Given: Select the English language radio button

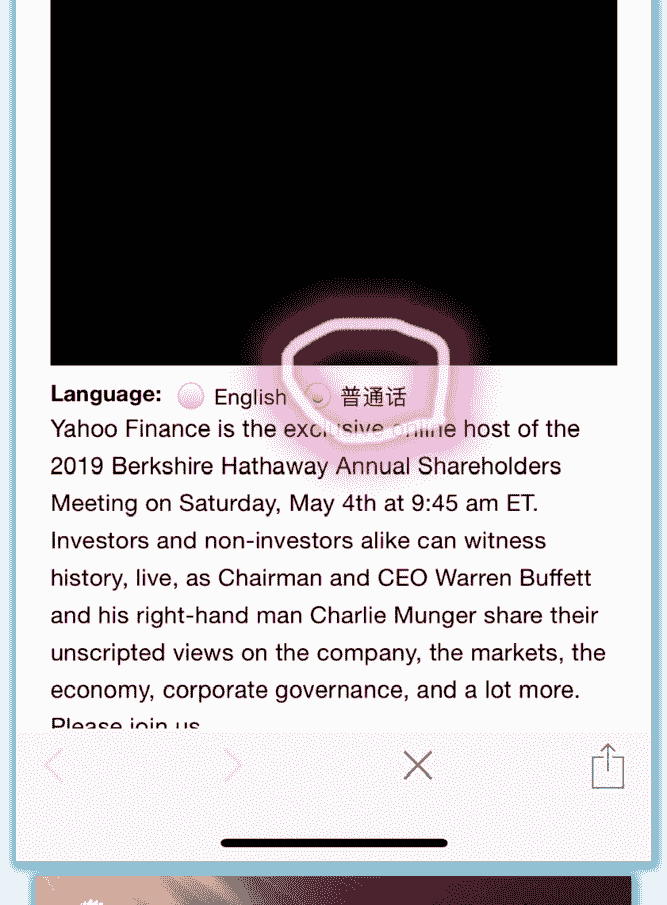Looking at the screenshot, I should coord(190,397).
